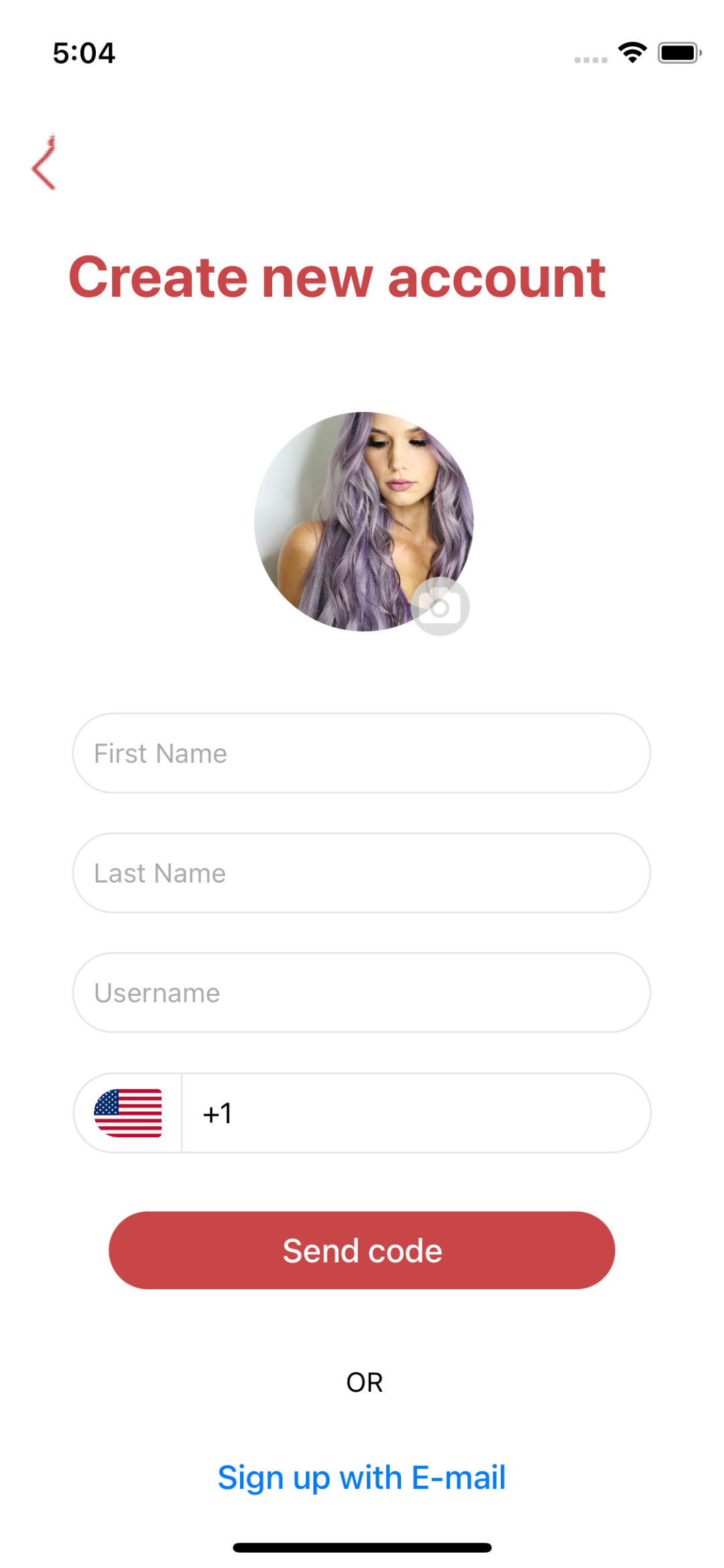Focus the First Name field
This screenshot has width=724, height=1568.
361,753
